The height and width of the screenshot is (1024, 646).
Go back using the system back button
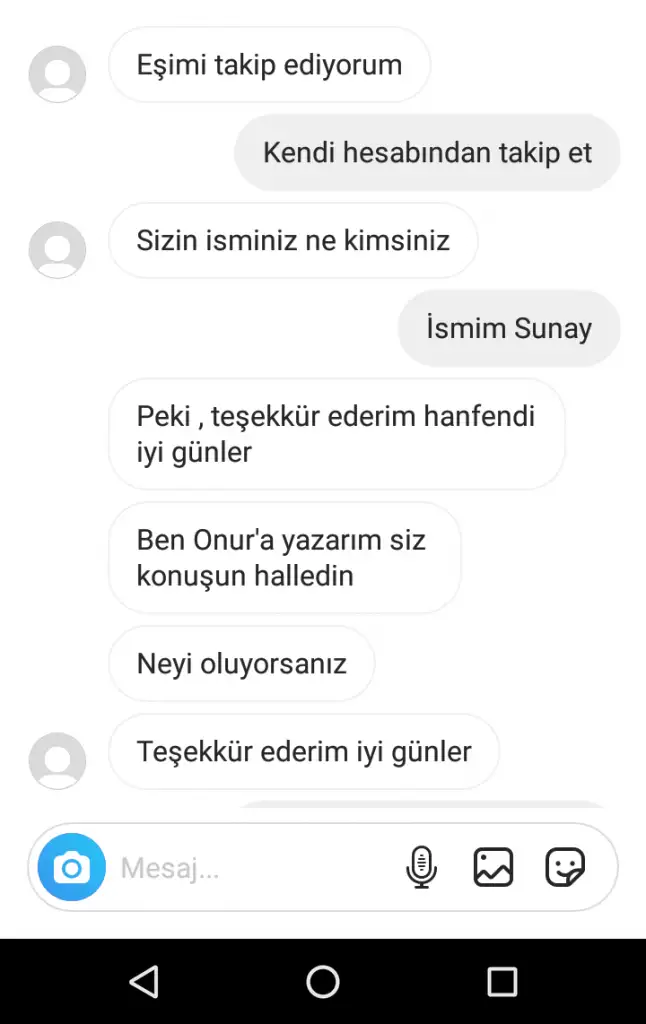point(144,981)
